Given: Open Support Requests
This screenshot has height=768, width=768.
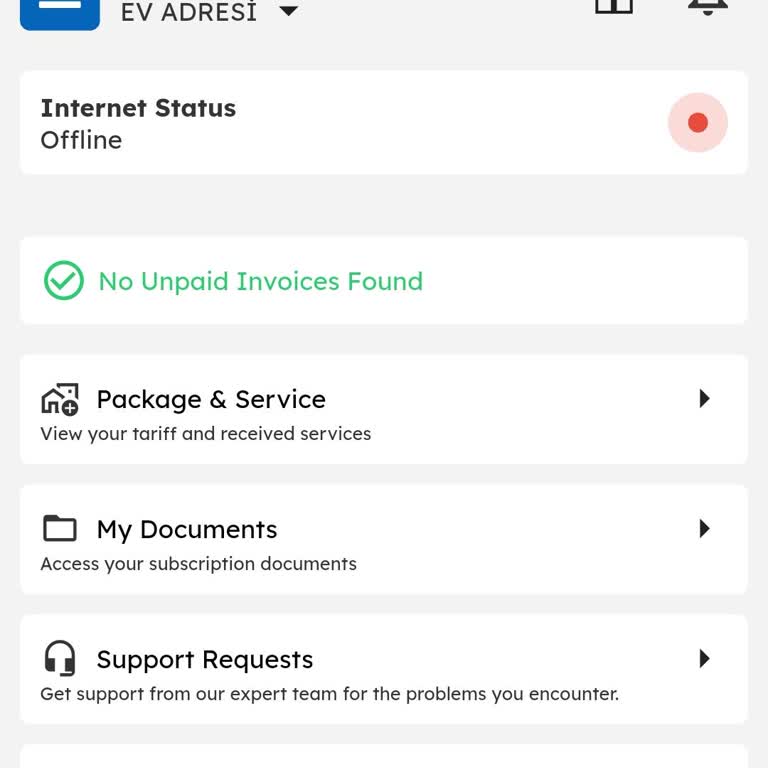Looking at the screenshot, I should pyautogui.click(x=383, y=670).
